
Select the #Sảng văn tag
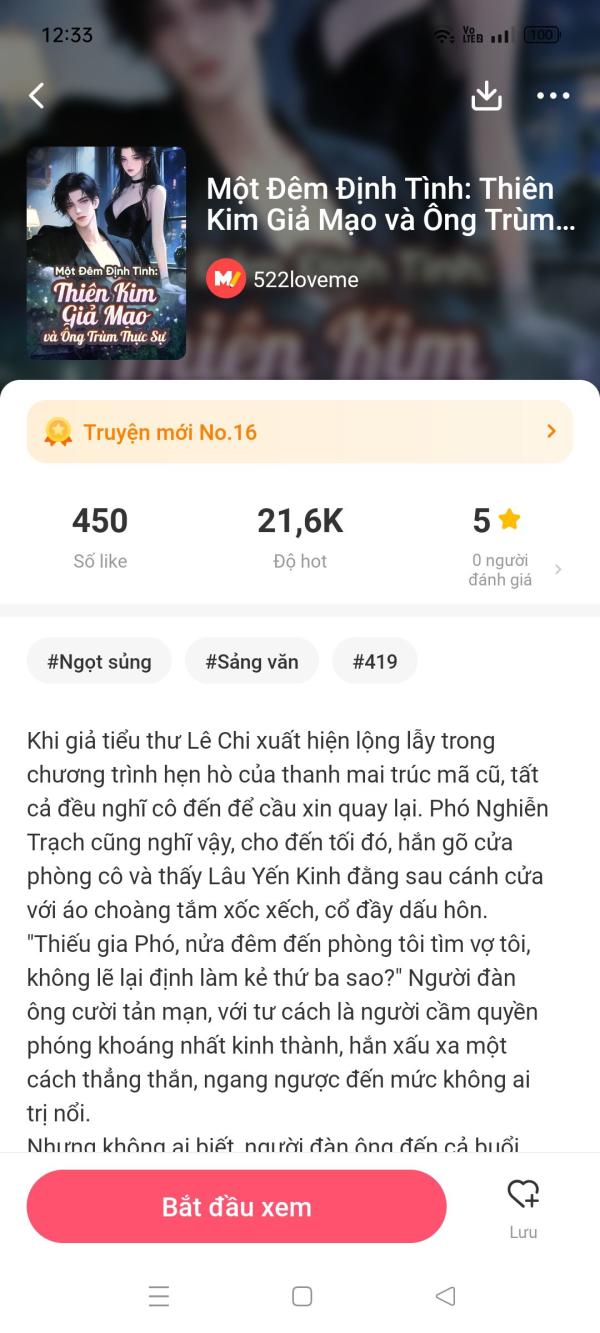tap(252, 661)
